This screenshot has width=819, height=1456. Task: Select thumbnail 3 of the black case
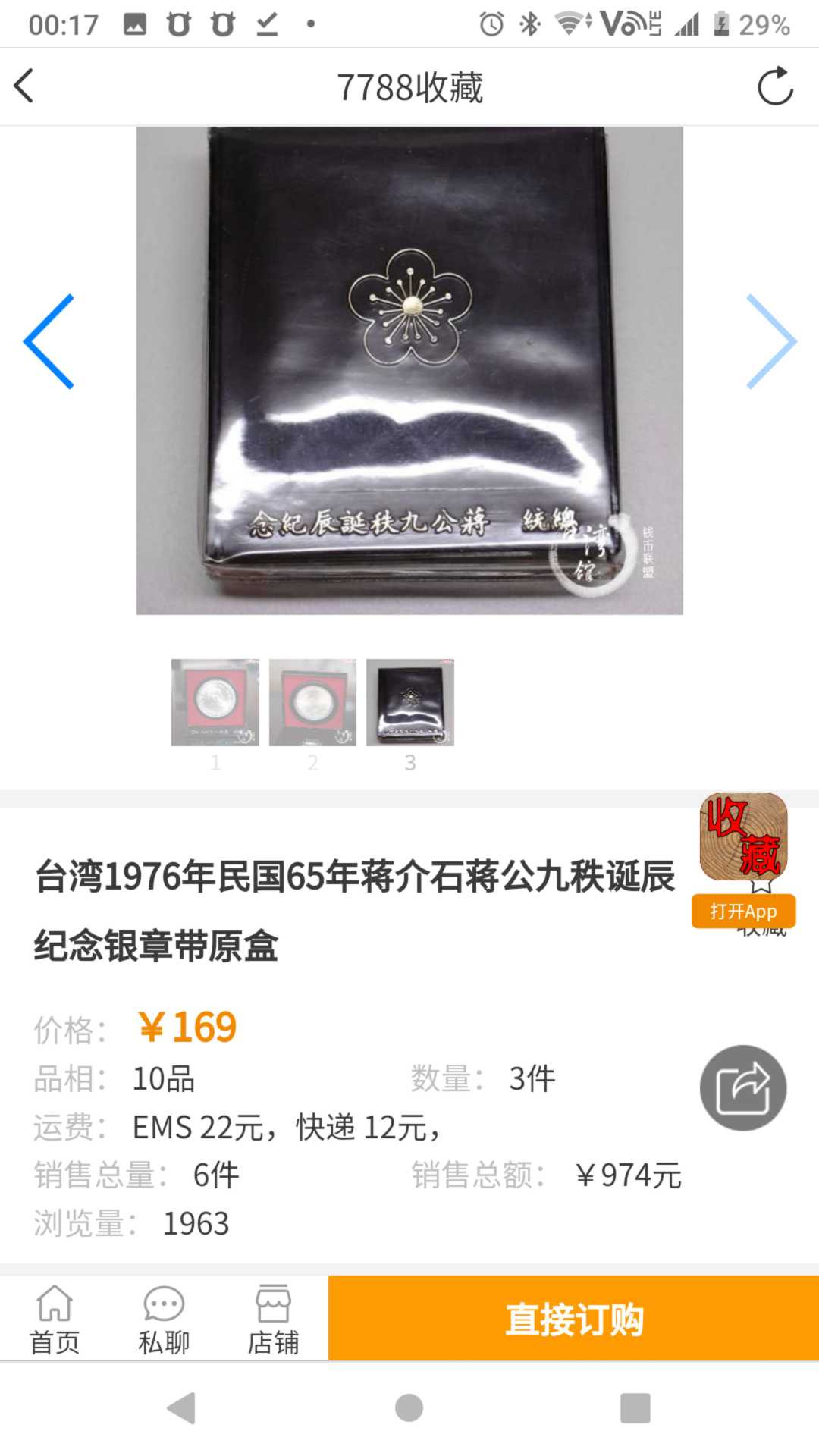pos(410,702)
